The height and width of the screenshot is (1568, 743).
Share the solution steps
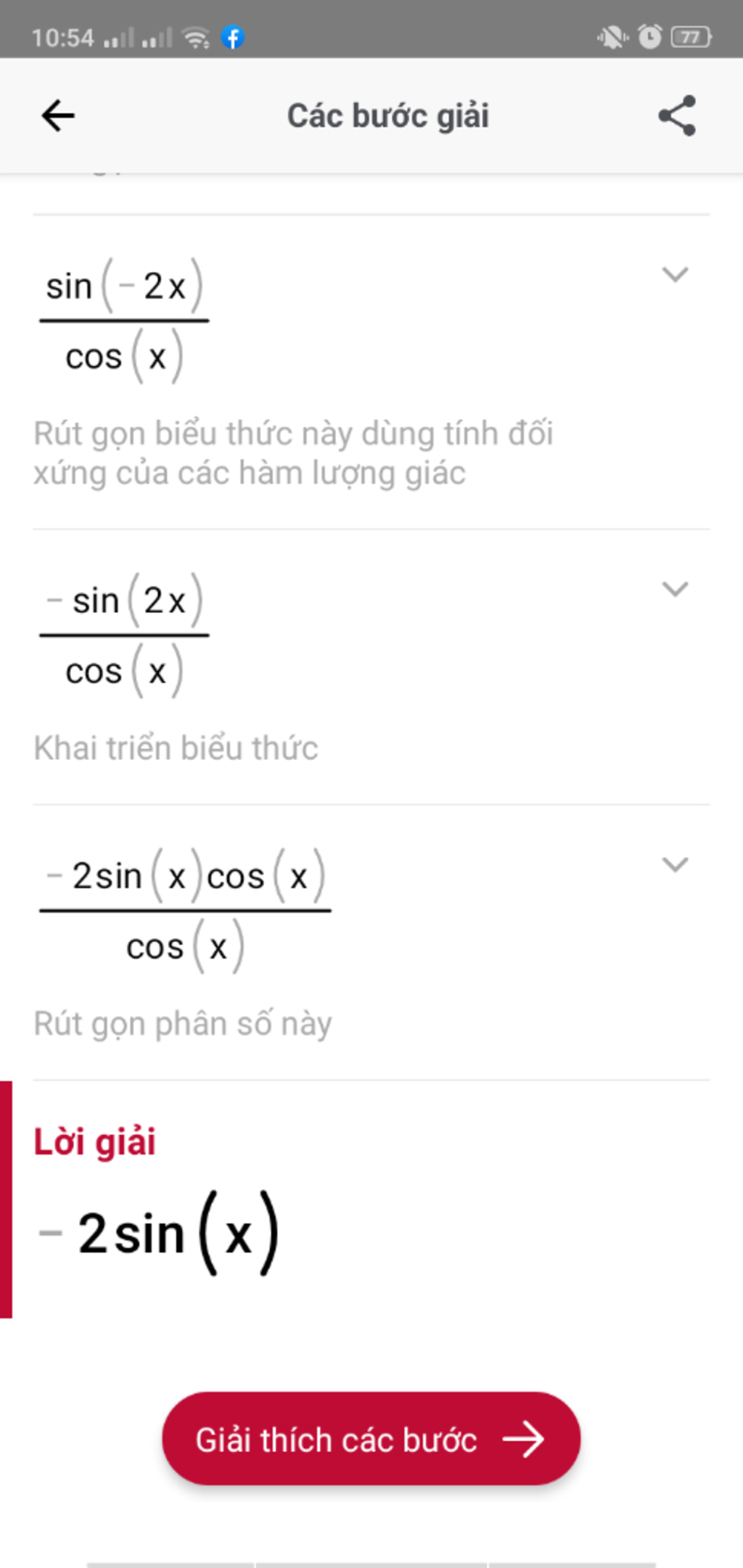pyautogui.click(x=677, y=115)
